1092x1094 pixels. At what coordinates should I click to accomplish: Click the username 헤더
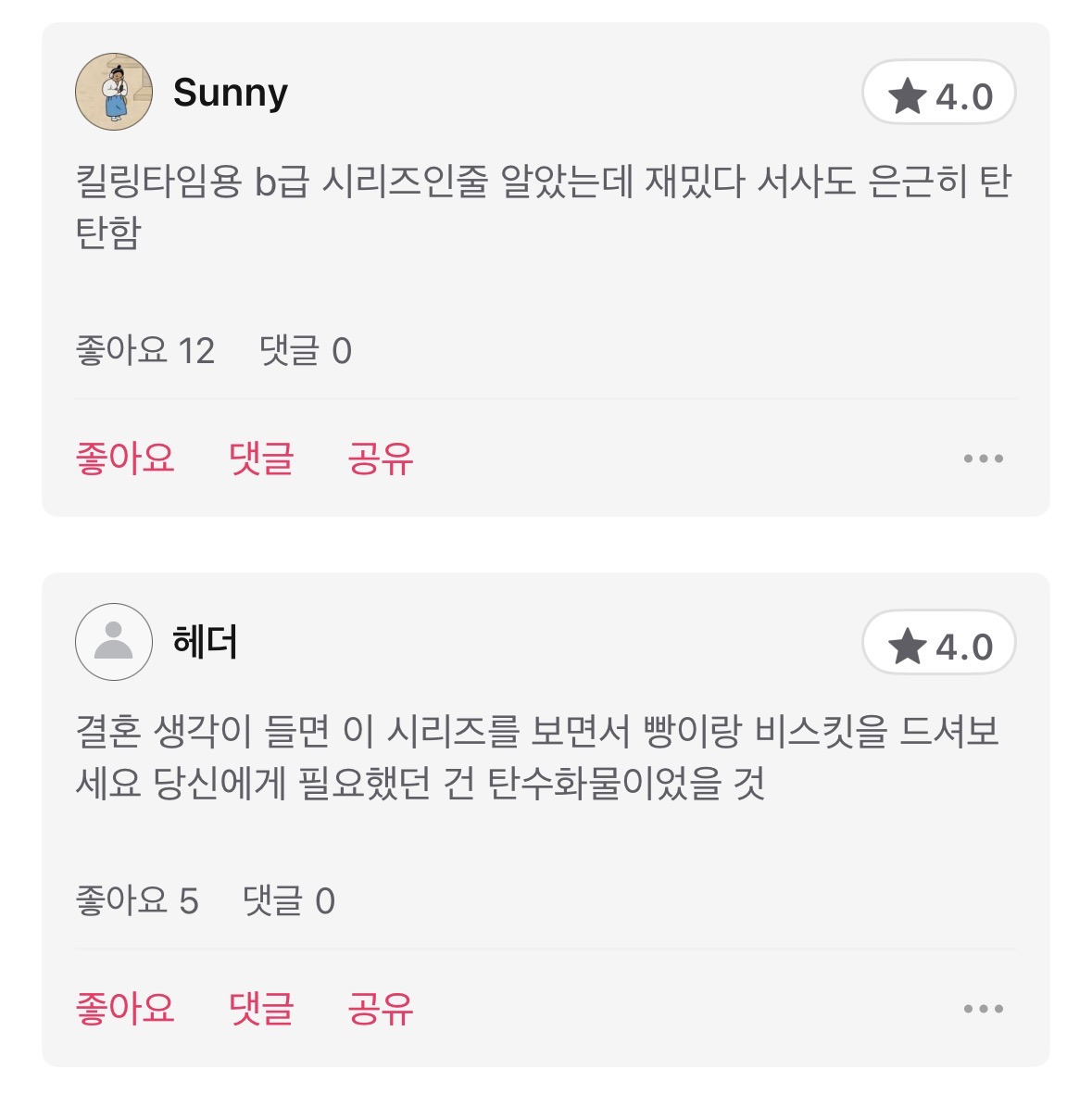click(204, 644)
